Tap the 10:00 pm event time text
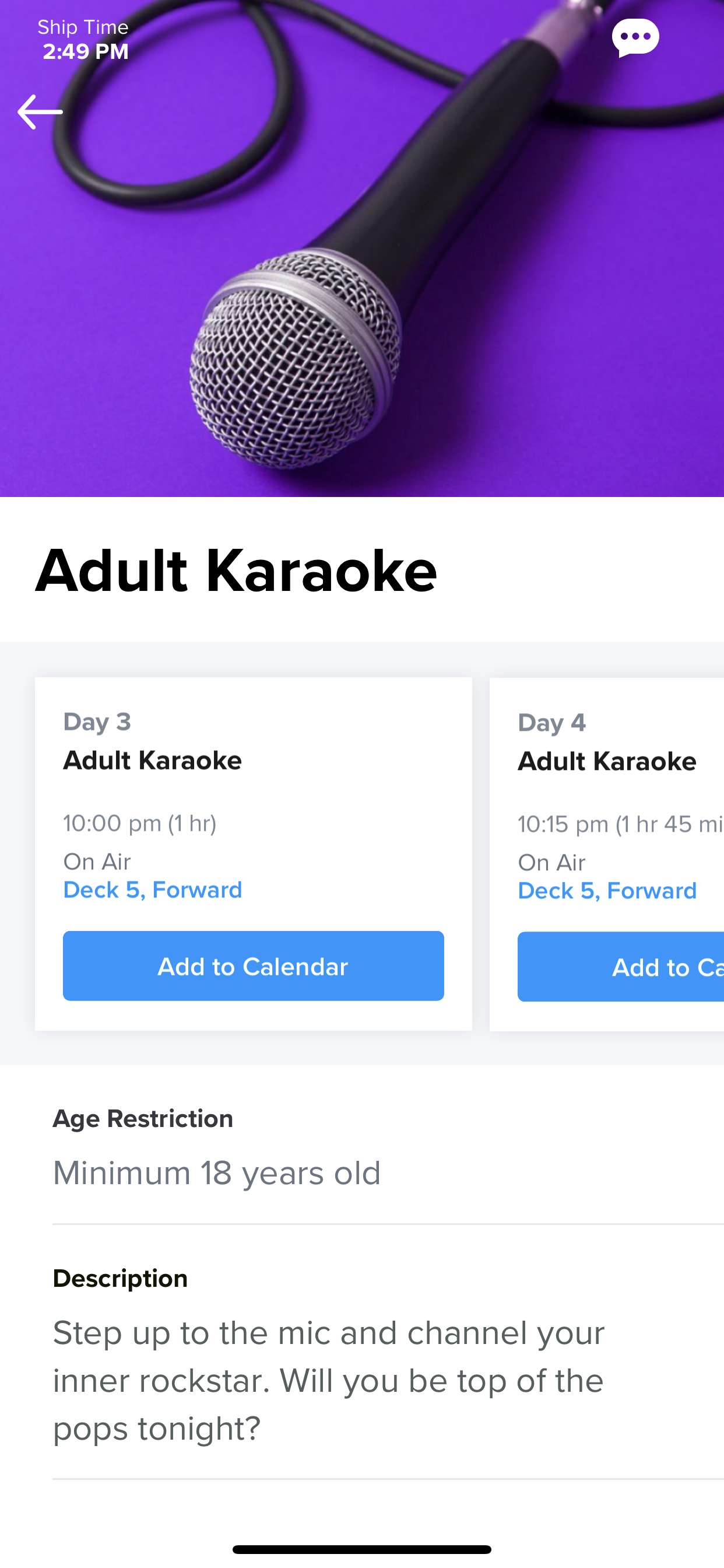 (x=140, y=822)
